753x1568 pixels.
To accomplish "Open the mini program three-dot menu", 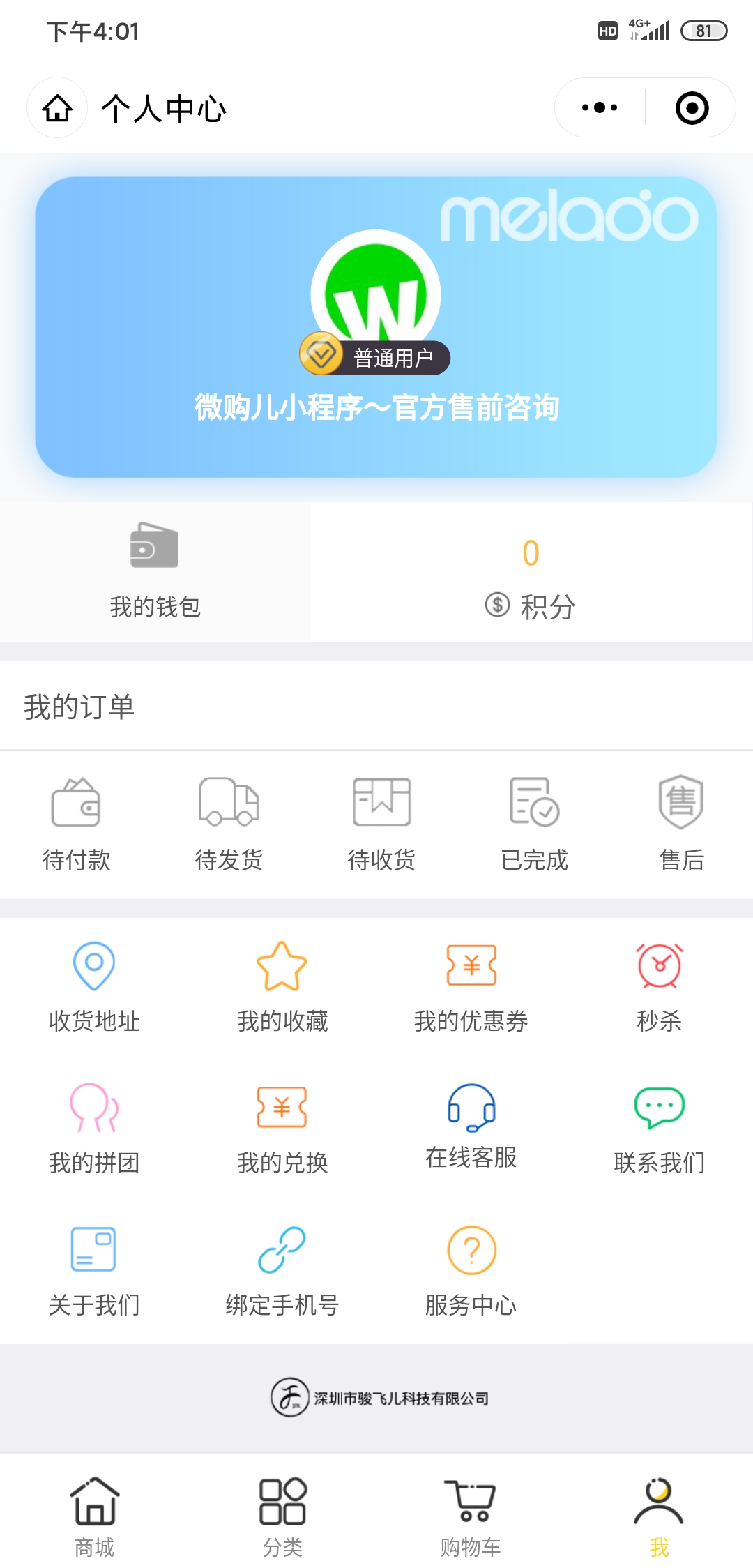I will coord(600,108).
